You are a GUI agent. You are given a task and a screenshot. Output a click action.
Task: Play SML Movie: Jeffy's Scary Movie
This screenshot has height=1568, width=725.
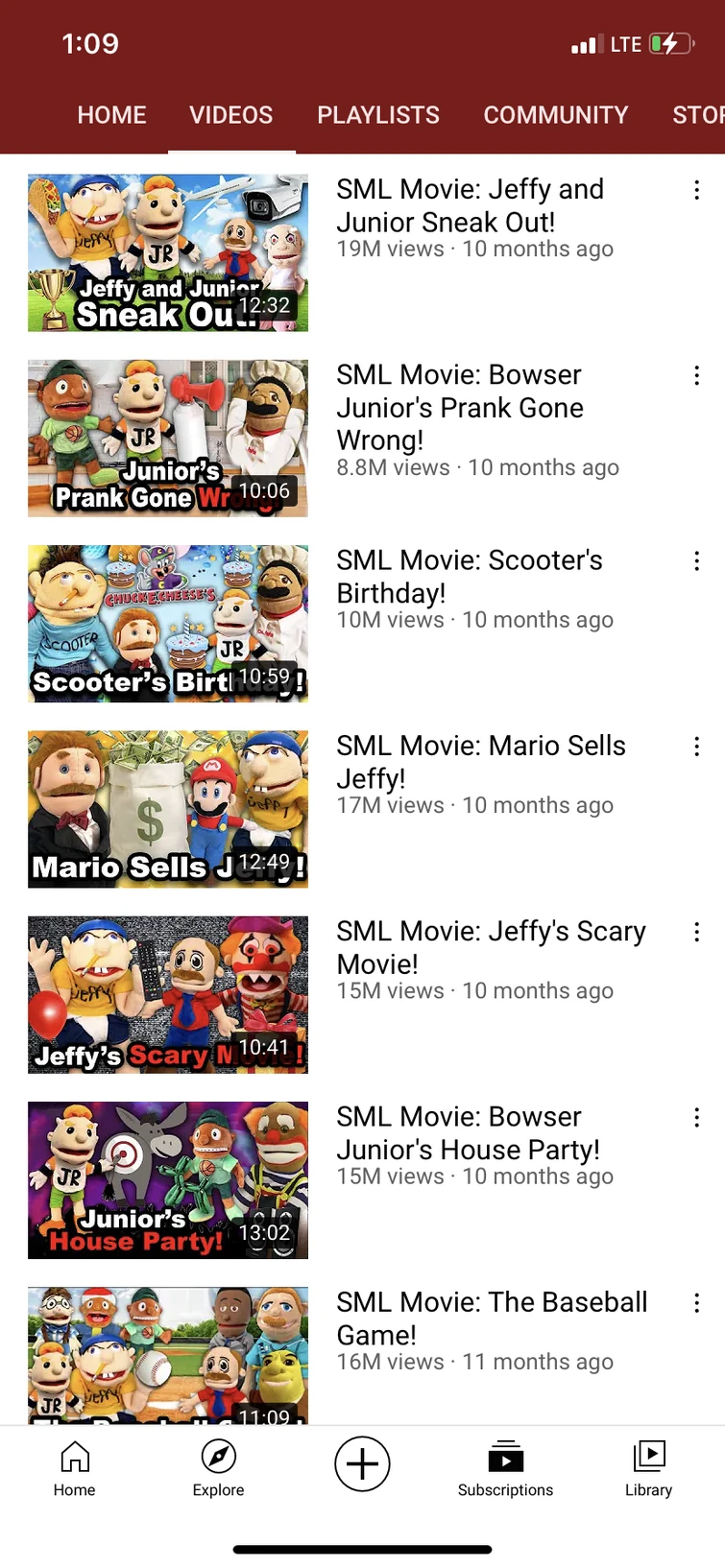(168, 995)
